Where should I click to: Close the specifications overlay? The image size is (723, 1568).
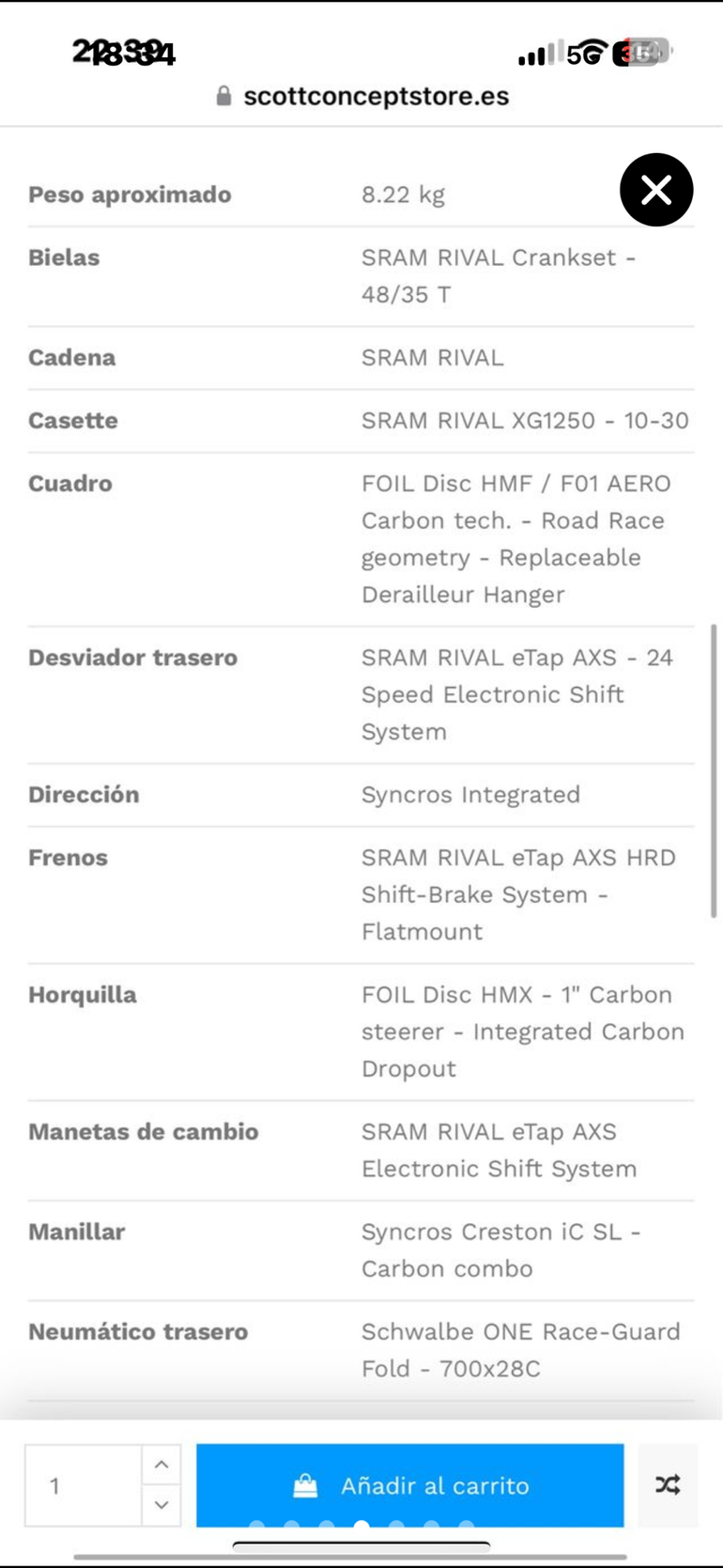click(x=656, y=190)
